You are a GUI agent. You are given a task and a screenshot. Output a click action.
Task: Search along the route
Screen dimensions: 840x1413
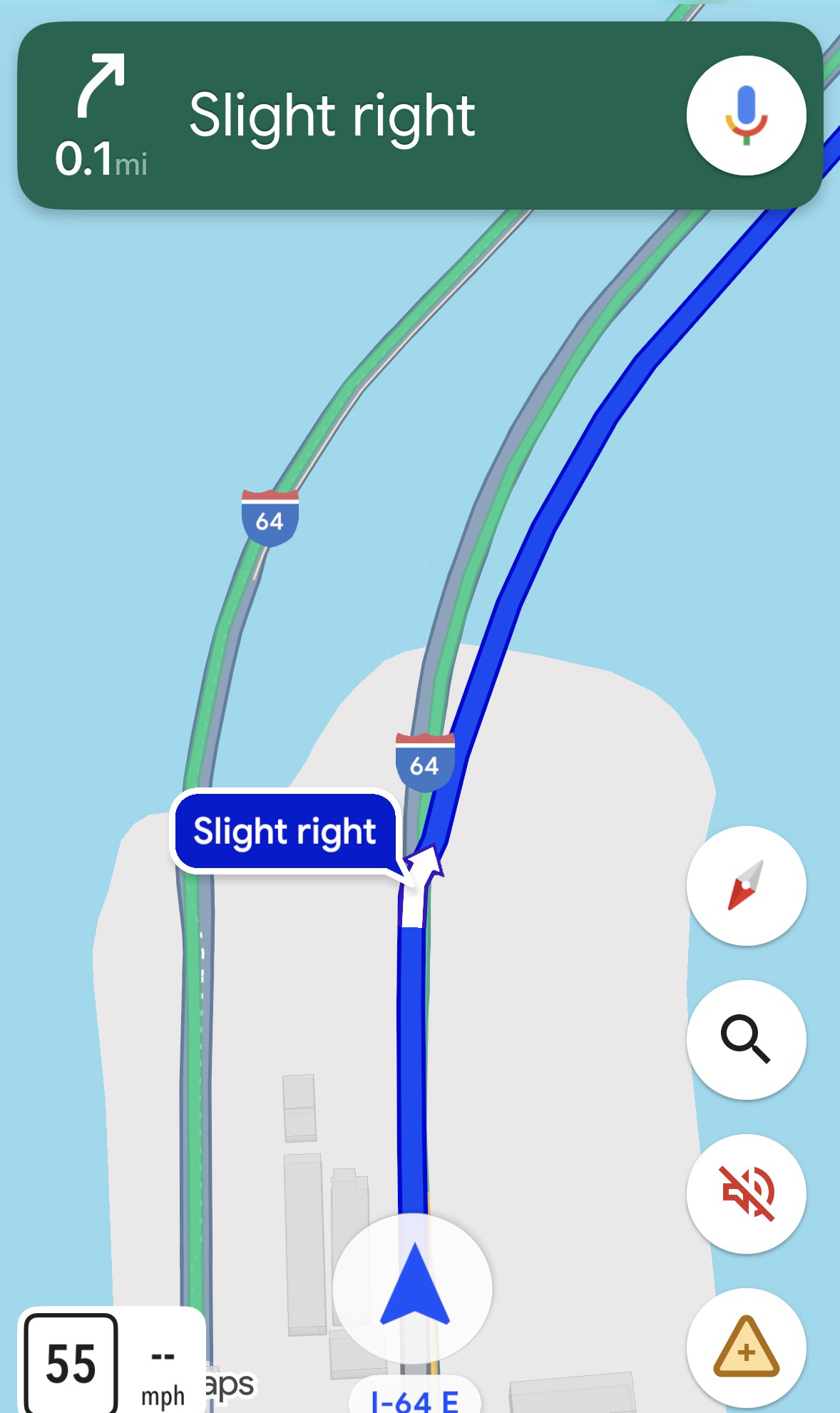tap(746, 1039)
